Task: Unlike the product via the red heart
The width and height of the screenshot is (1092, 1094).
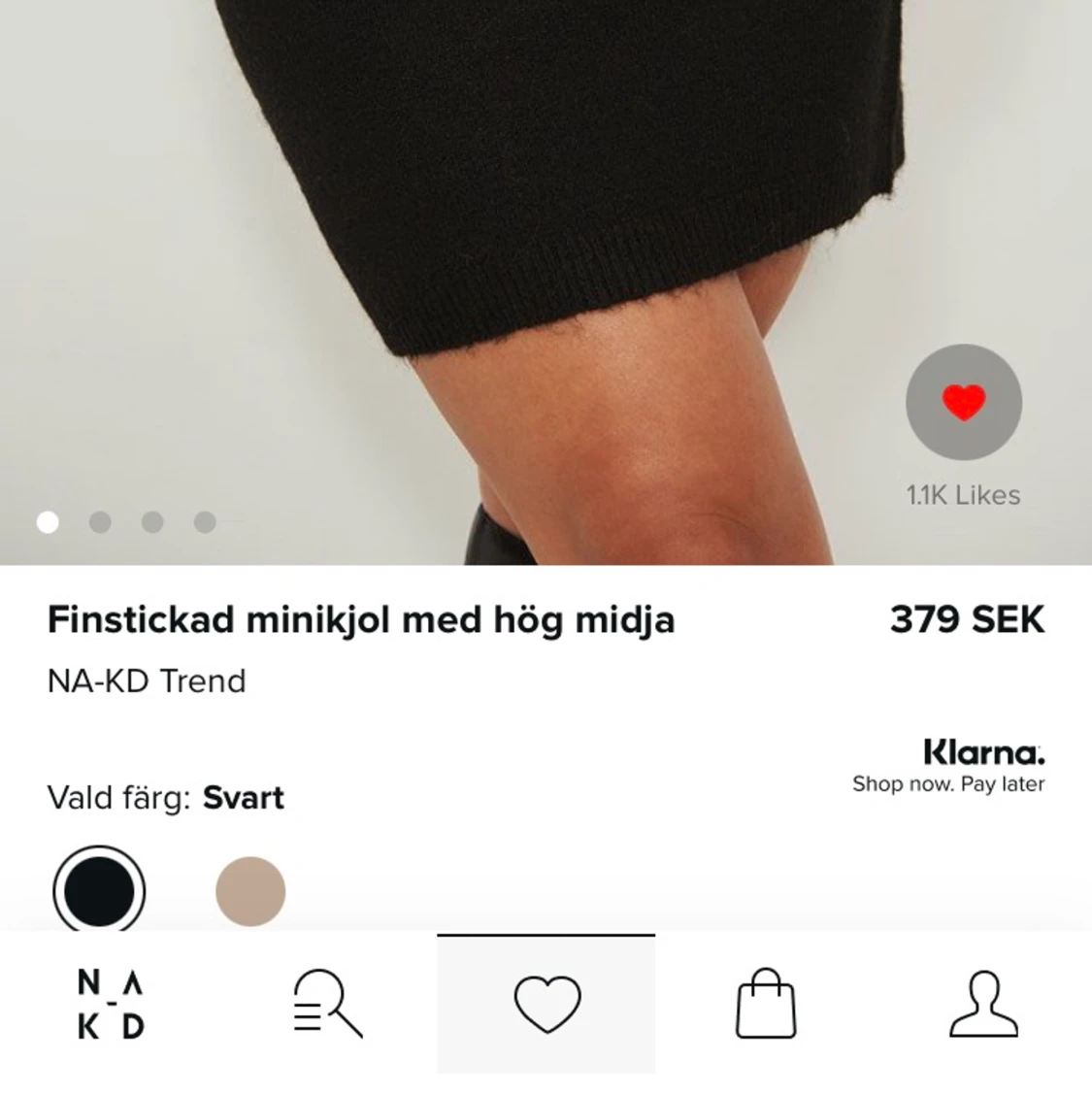Action: coord(962,400)
